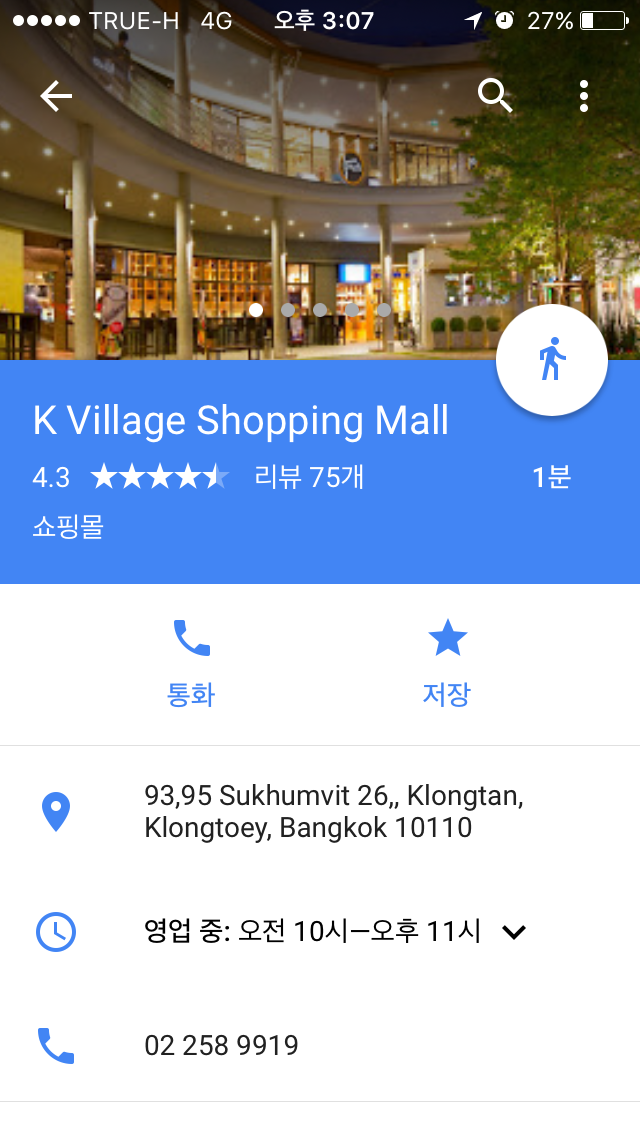
Task: Start walking directions with the floating button
Action: pyautogui.click(x=552, y=361)
